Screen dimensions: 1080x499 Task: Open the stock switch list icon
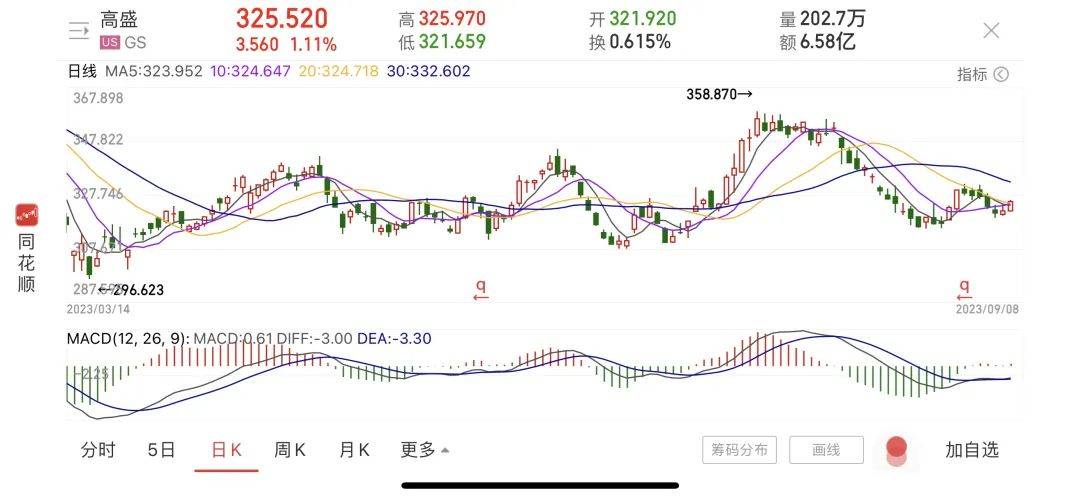coord(79,31)
